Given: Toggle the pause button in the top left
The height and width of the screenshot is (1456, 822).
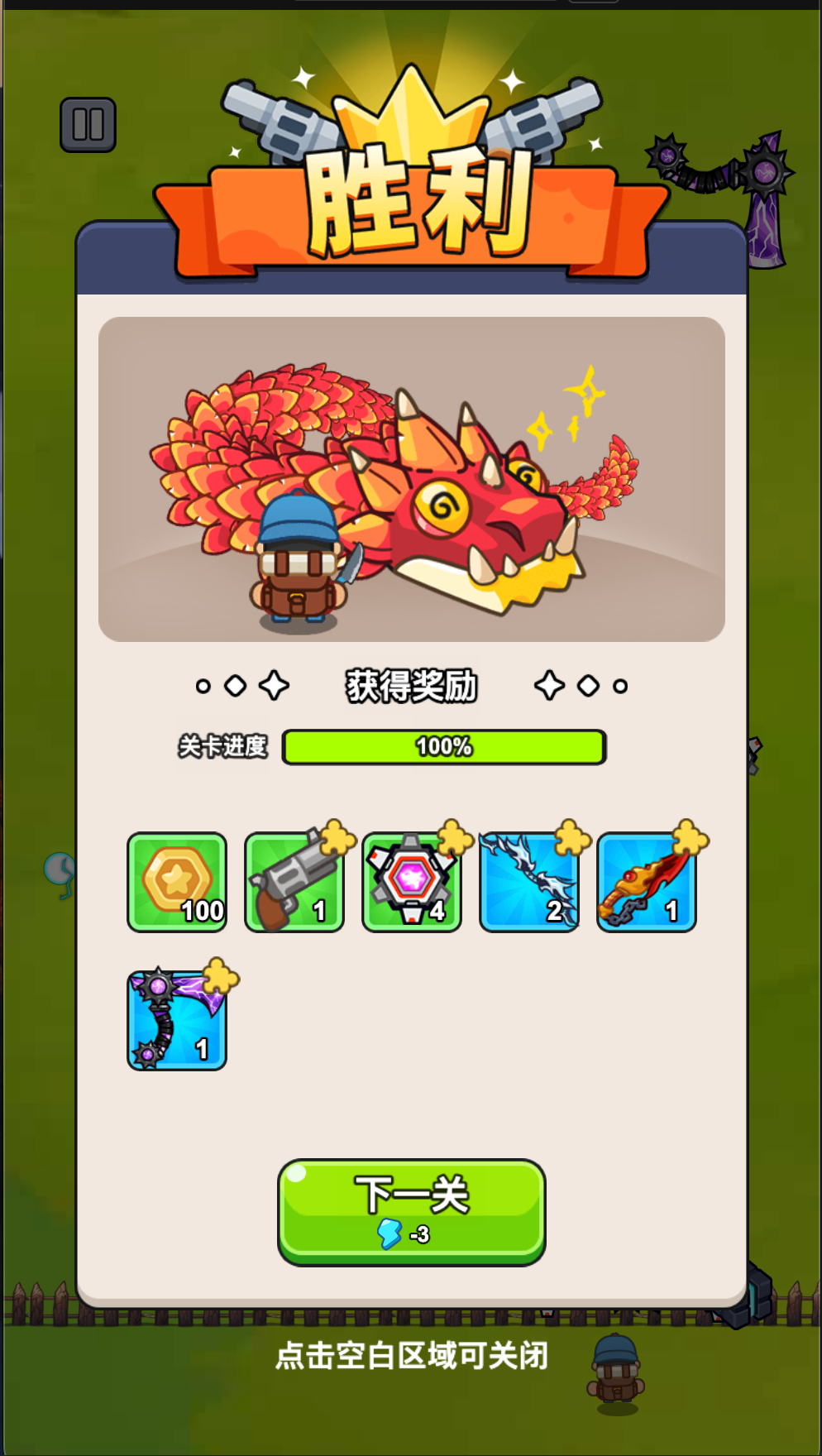Looking at the screenshot, I should pyautogui.click(x=89, y=124).
